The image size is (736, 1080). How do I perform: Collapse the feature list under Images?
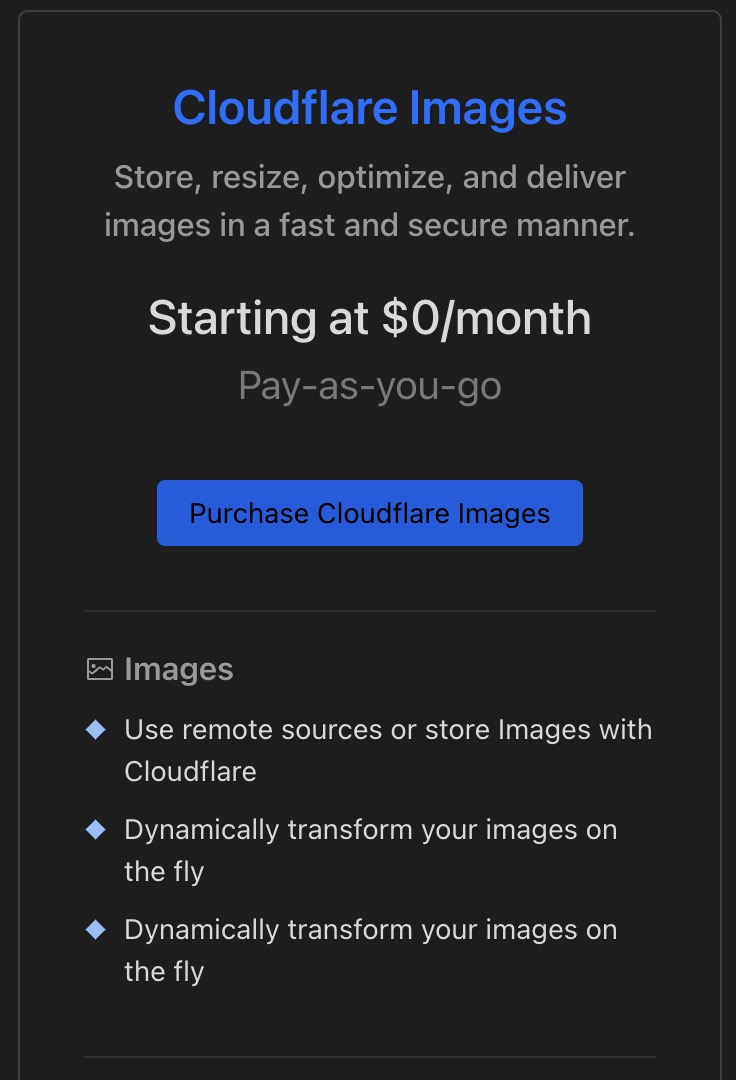158,668
